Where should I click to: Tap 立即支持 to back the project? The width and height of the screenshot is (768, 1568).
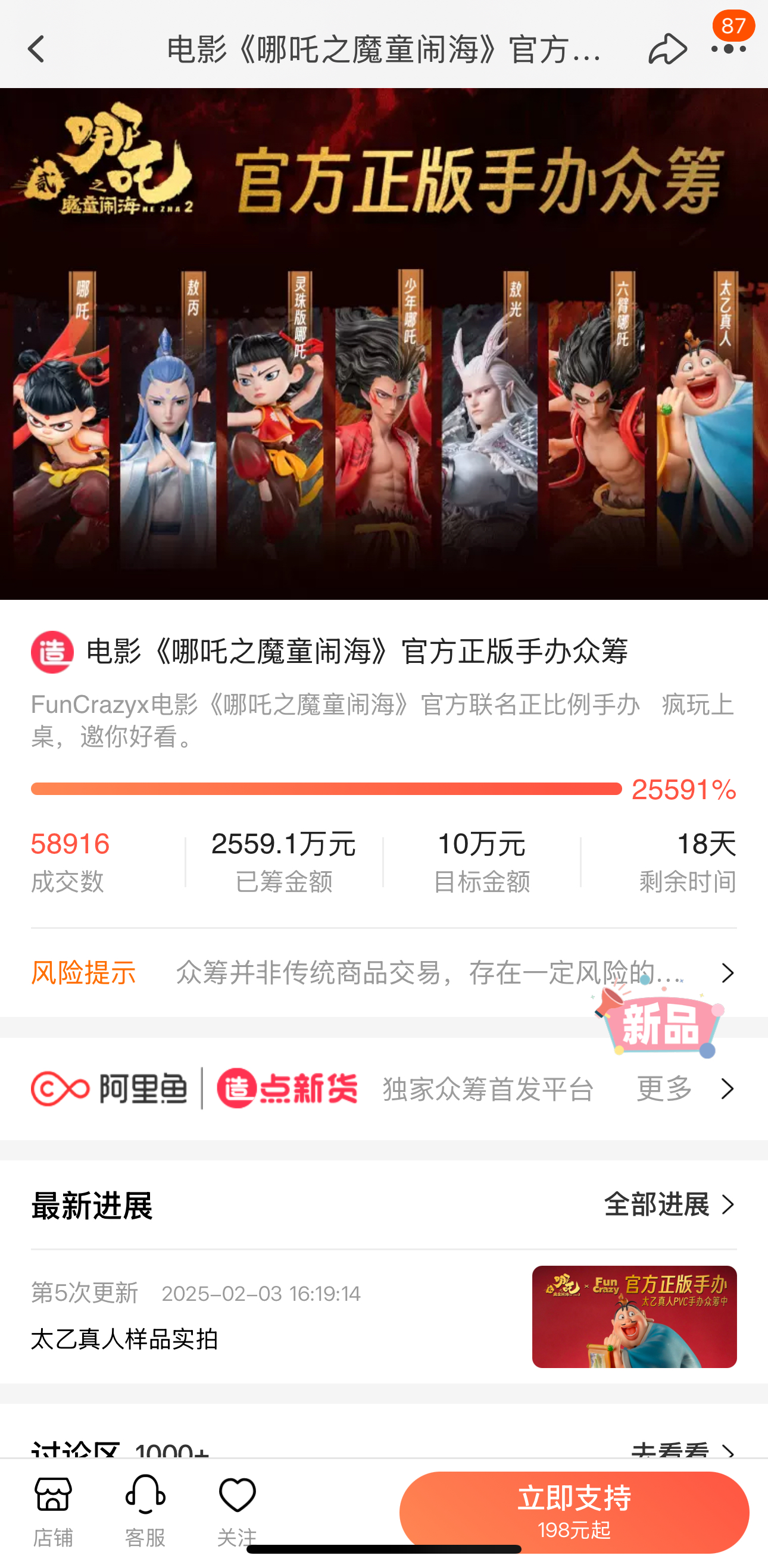(x=574, y=1511)
